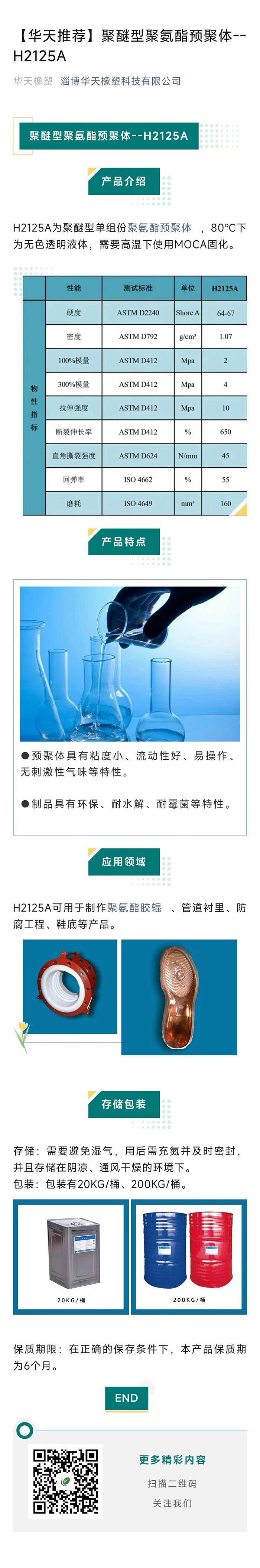
Task: Open the 淄博华天橡塑科技有限公司 account page
Action: point(121,81)
